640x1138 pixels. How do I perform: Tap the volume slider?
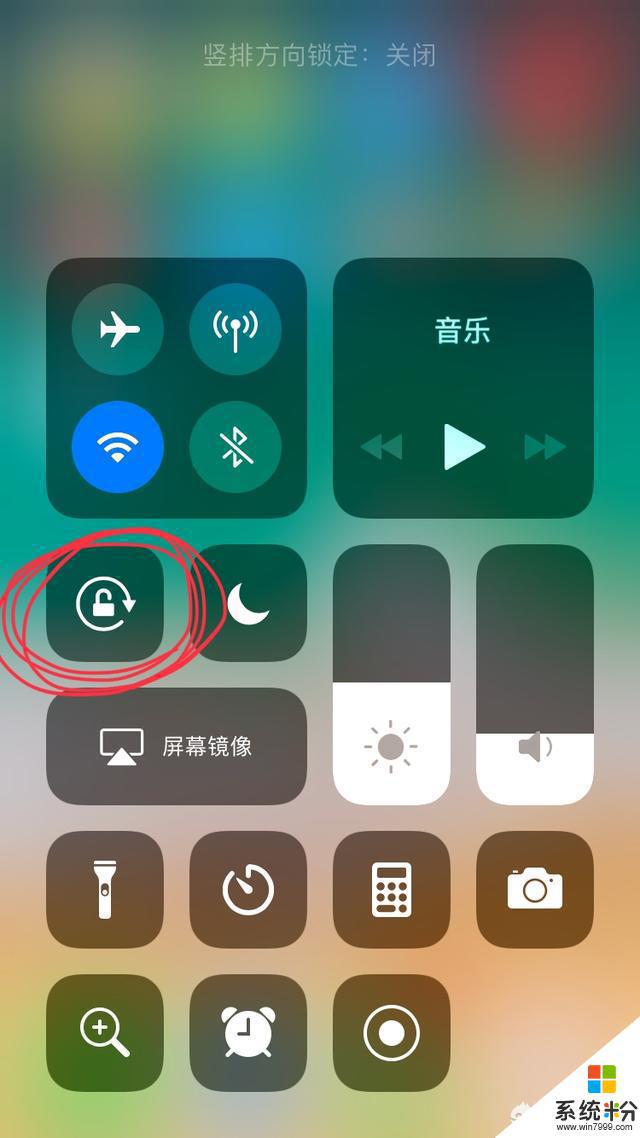(x=535, y=674)
